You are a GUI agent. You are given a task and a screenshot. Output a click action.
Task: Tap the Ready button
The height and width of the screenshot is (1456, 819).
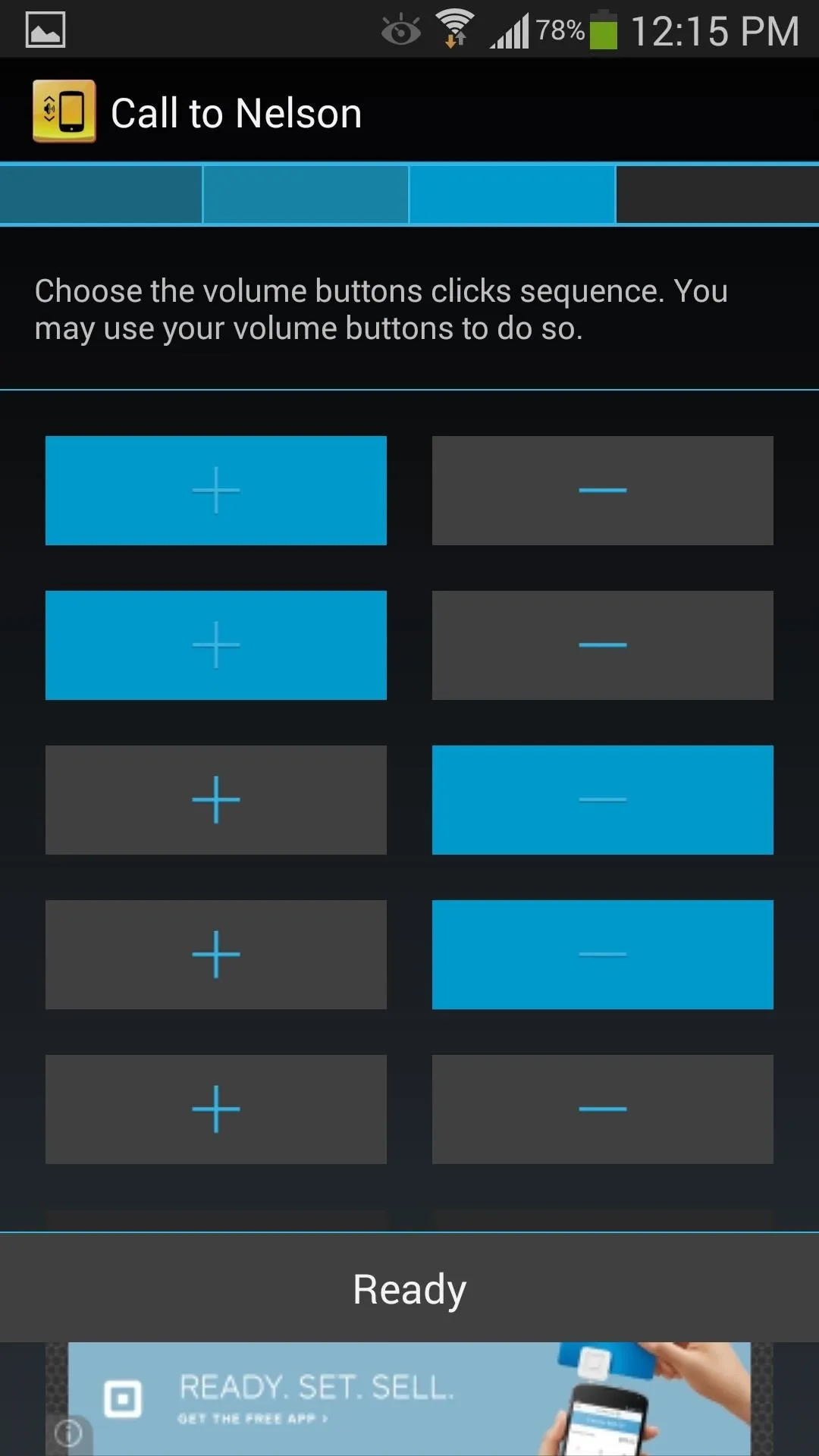coord(409,1288)
